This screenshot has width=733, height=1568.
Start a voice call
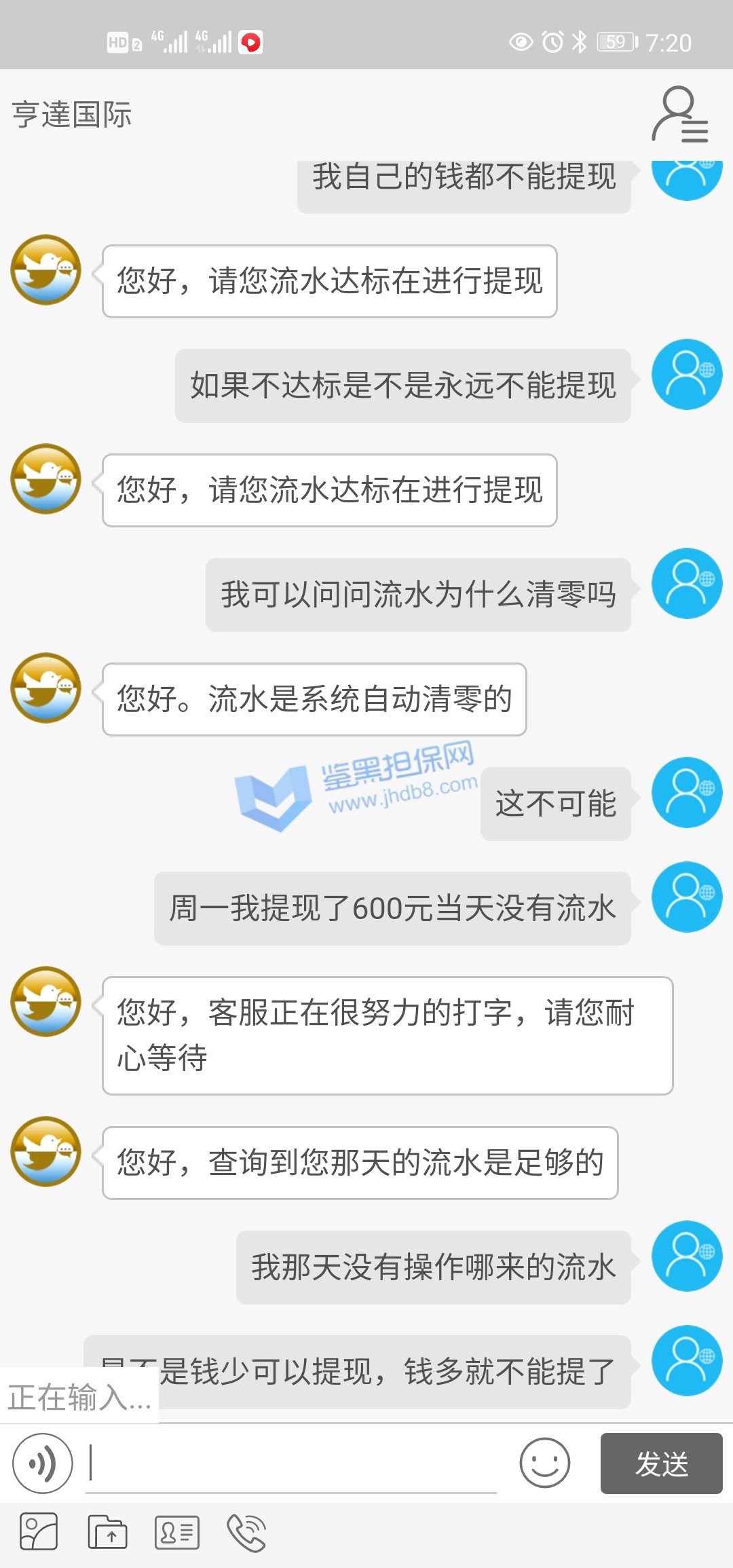246,1531
